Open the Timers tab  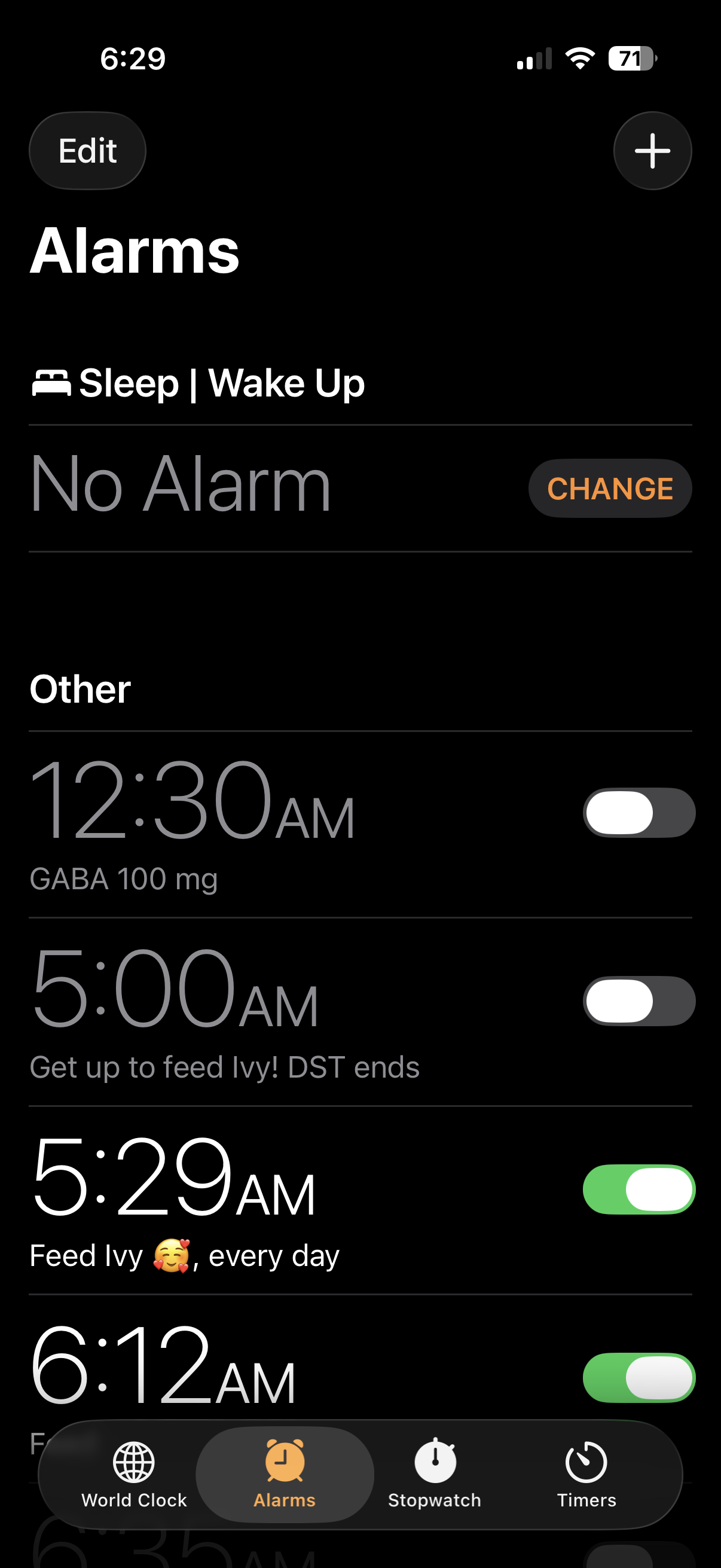coord(586,1474)
